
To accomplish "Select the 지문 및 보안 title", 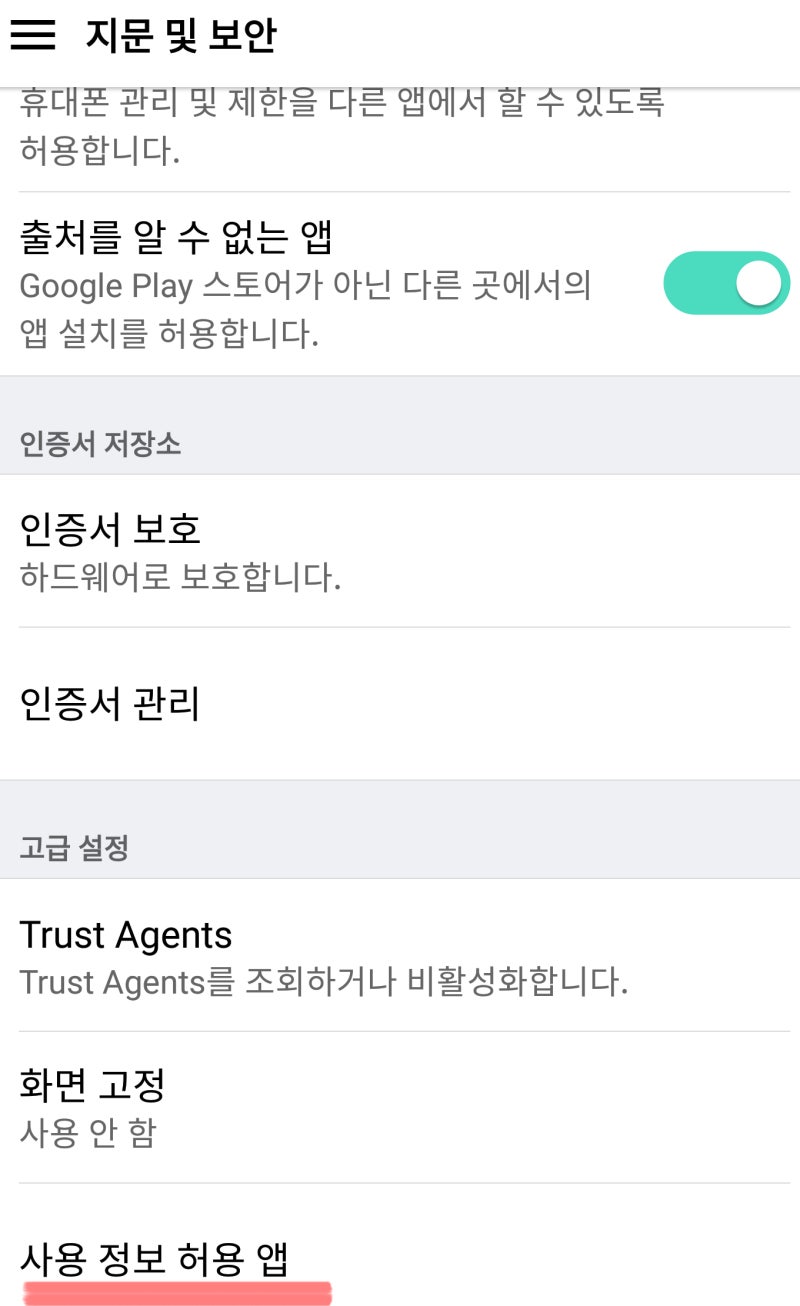I will pos(182,35).
